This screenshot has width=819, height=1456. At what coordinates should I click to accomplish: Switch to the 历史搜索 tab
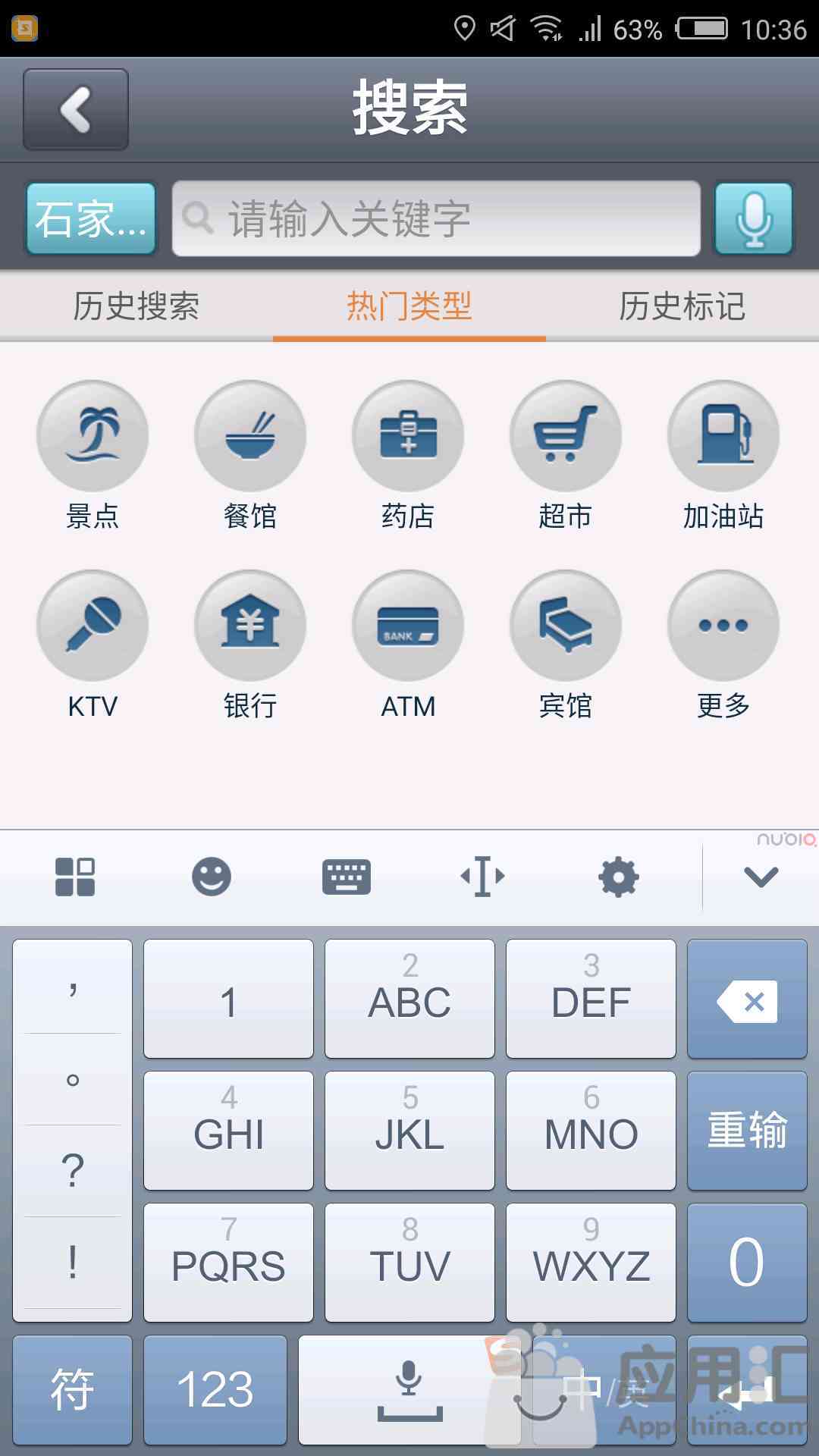(x=136, y=306)
